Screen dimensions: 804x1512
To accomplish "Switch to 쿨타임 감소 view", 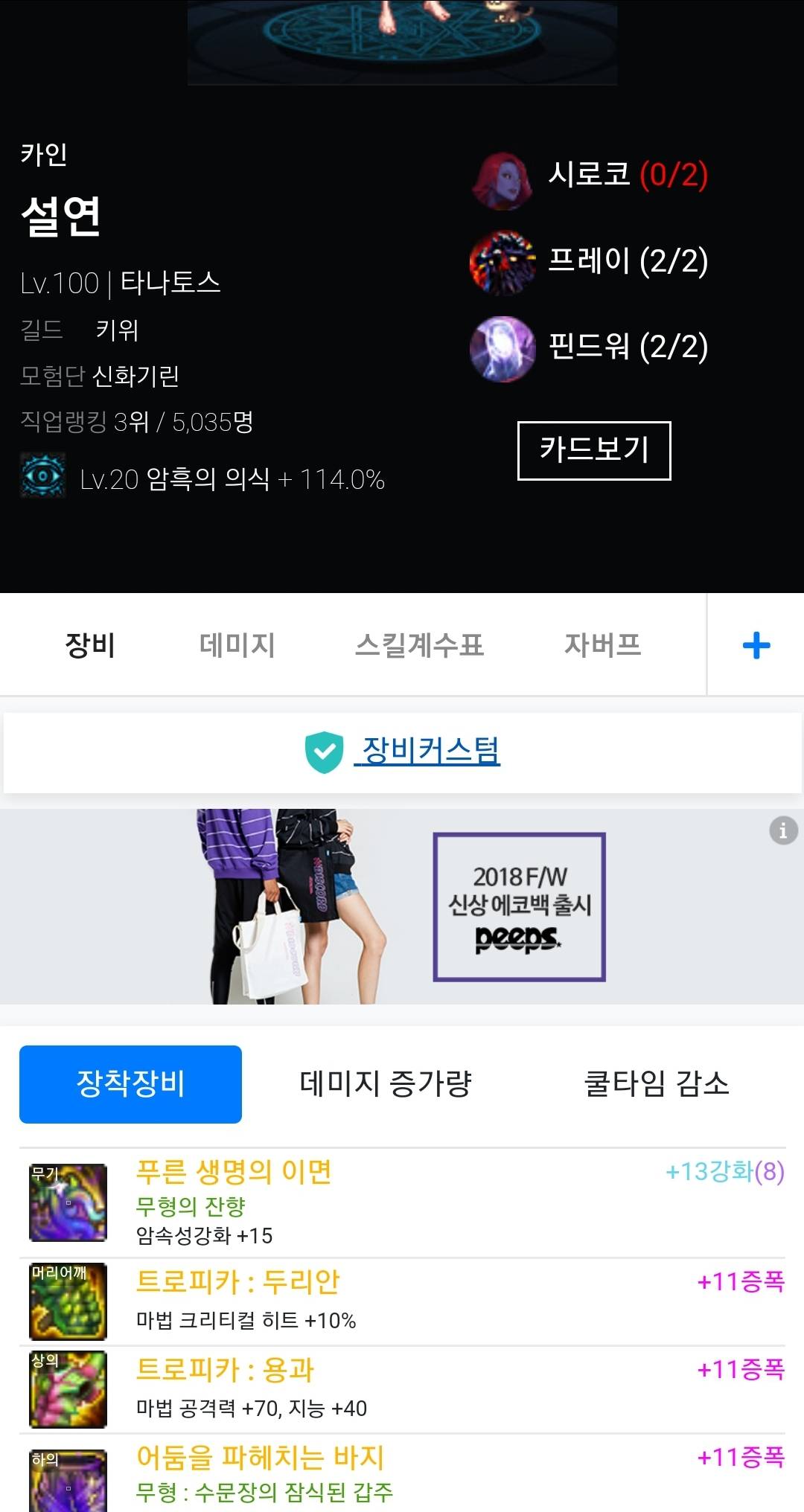I will (656, 1083).
